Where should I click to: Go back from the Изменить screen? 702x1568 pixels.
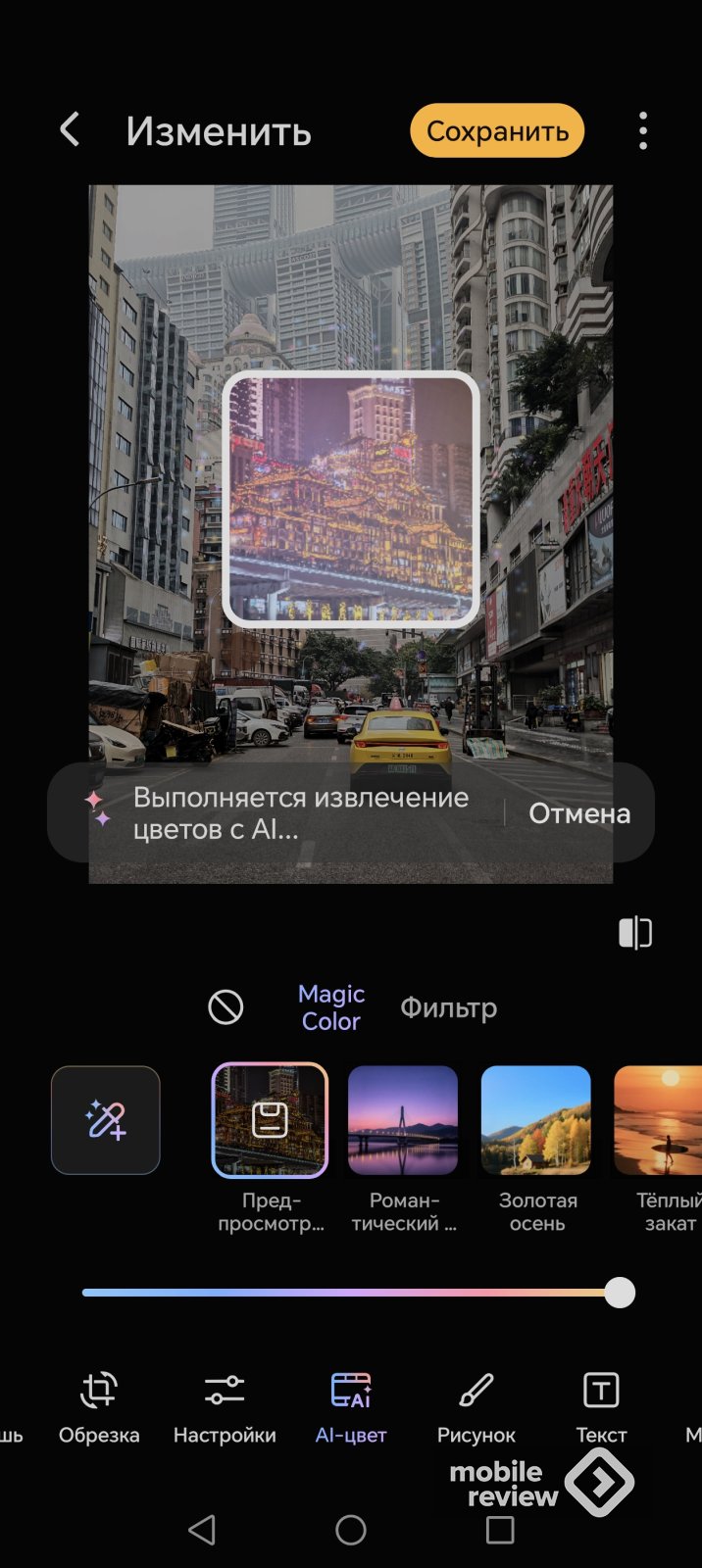[x=70, y=130]
